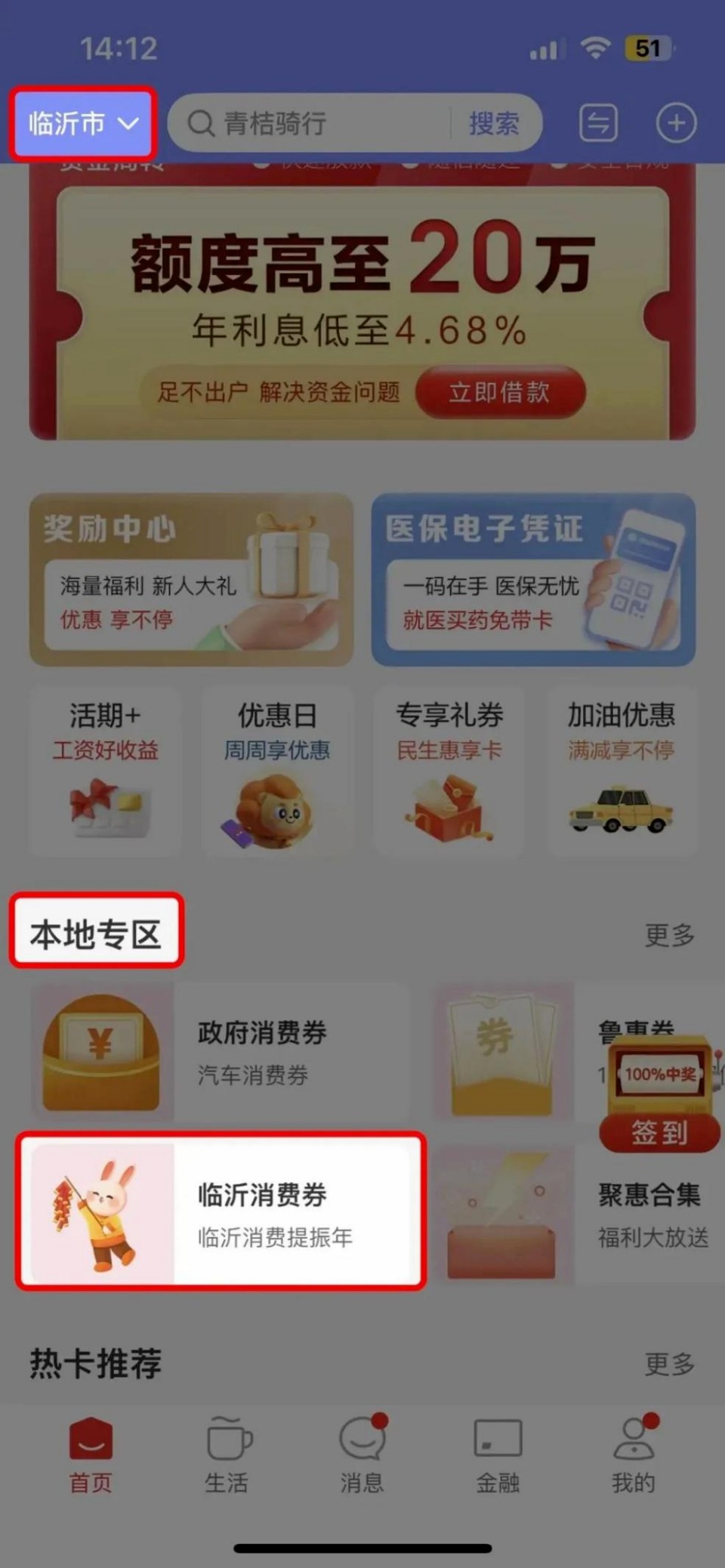Open the 医保电子凭证 card
The image size is (725, 1568).
(533, 580)
